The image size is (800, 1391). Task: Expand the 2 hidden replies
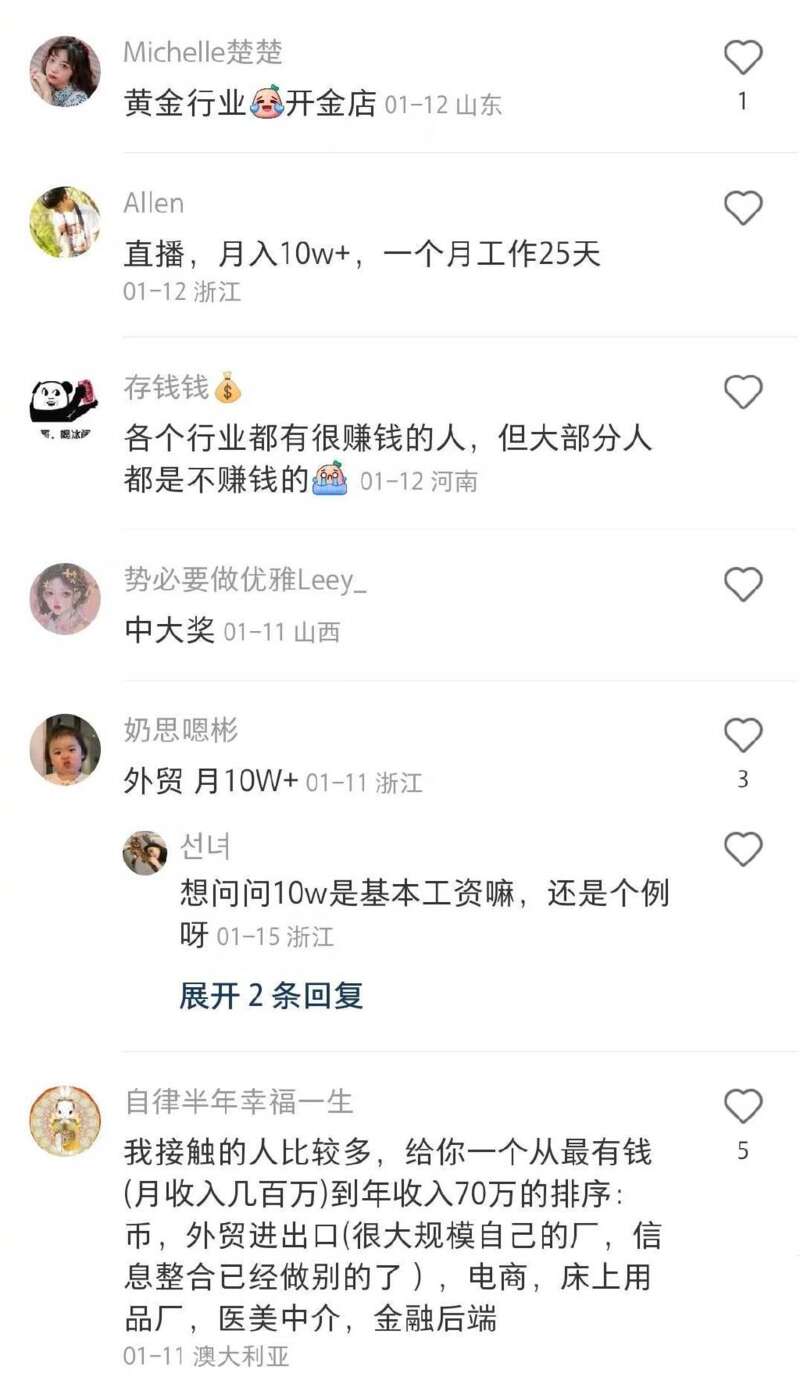click(x=270, y=995)
